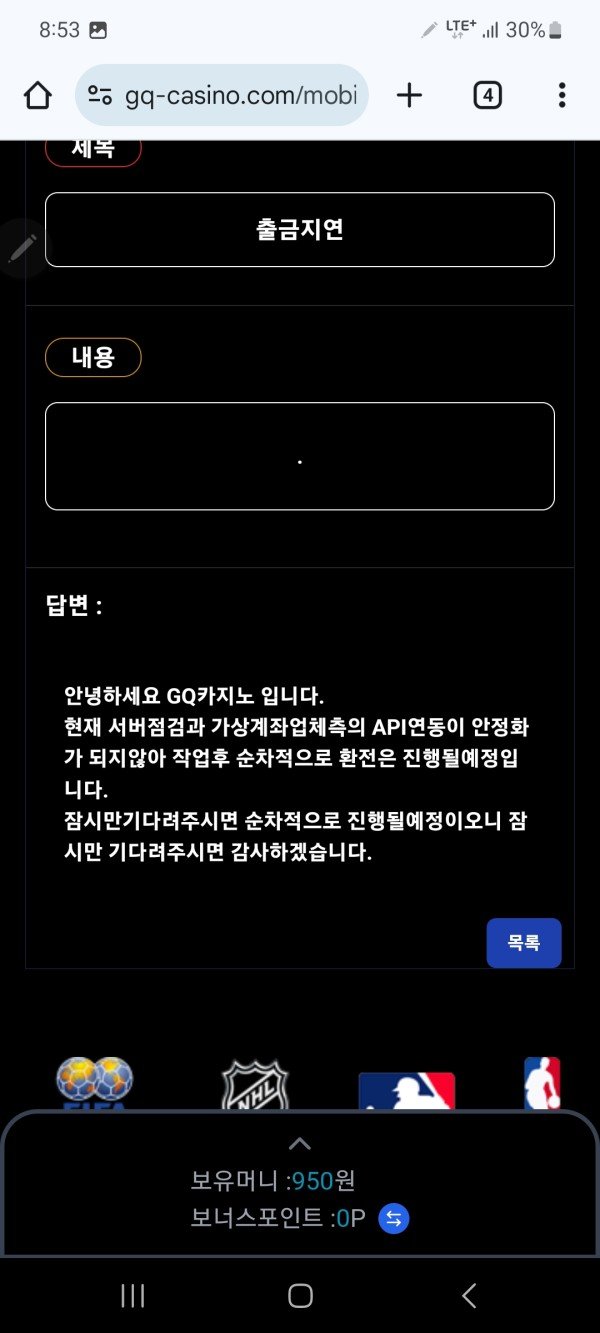Open a new browser tab
Viewport: 600px width, 1333px height.
(x=409, y=96)
